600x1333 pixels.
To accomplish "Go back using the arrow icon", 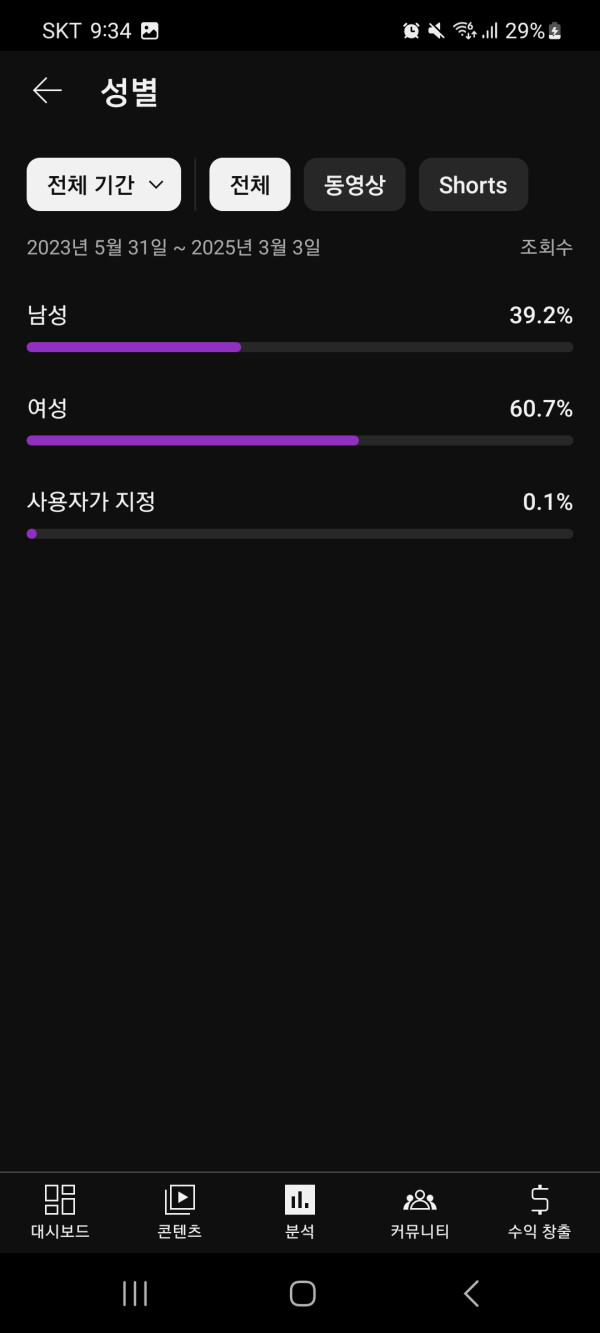I will [x=47, y=91].
